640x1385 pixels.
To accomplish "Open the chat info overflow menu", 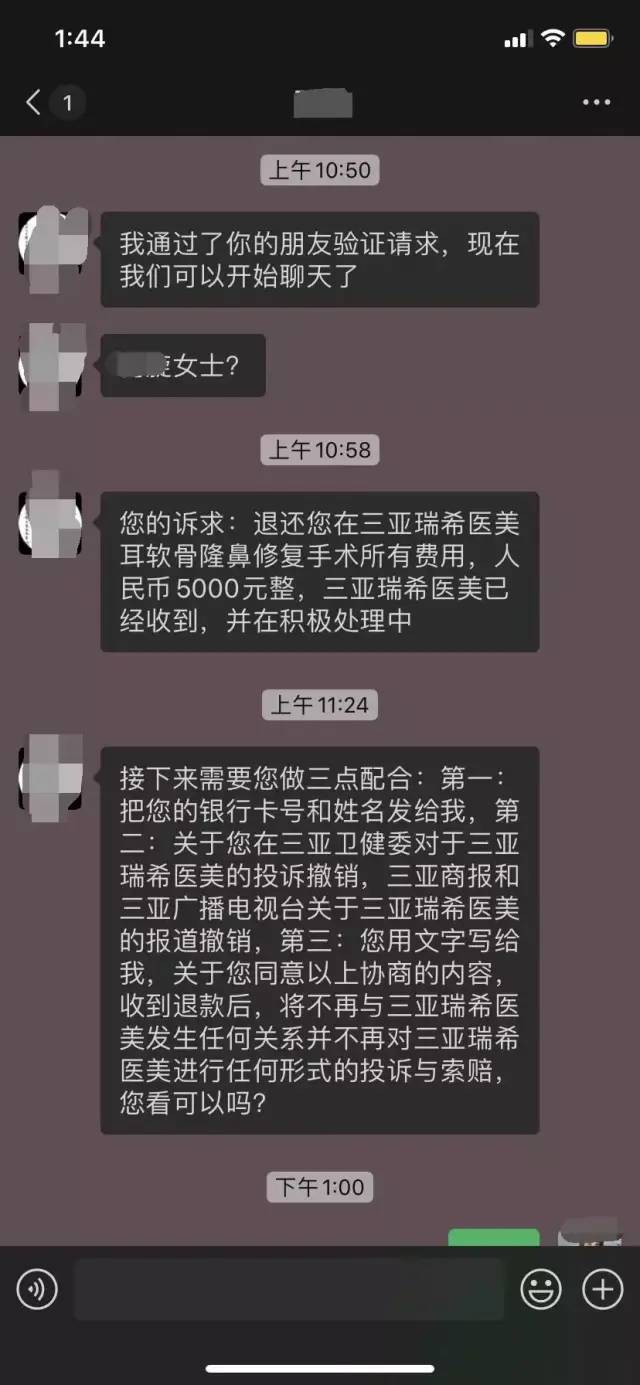I will pyautogui.click(x=596, y=102).
